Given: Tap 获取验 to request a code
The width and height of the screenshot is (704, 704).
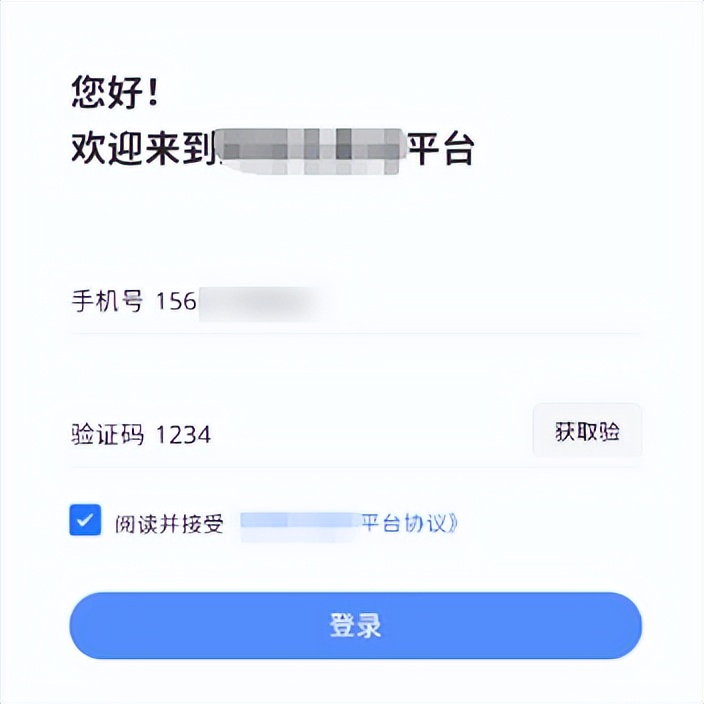Looking at the screenshot, I should [x=587, y=432].
